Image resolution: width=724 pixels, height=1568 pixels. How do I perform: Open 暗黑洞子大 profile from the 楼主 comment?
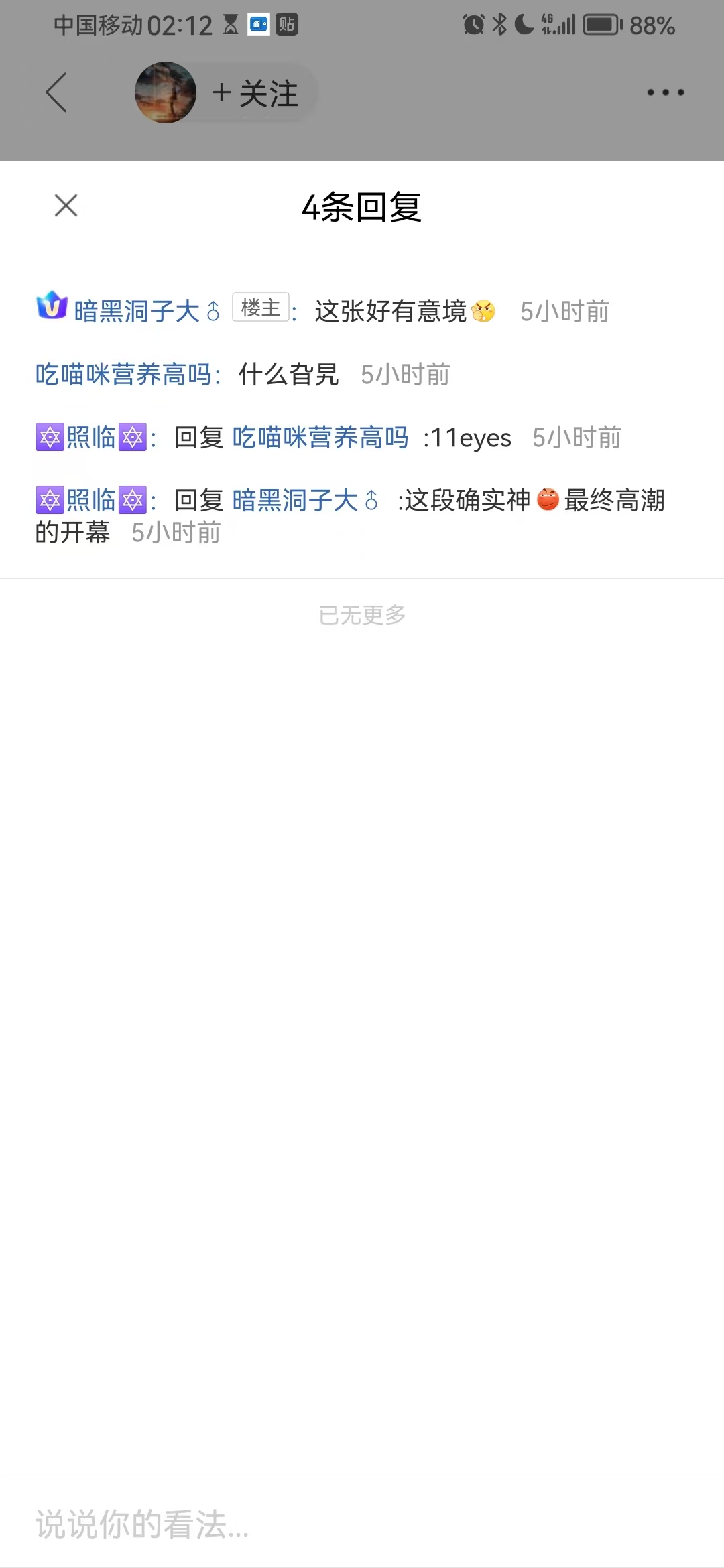tap(137, 311)
